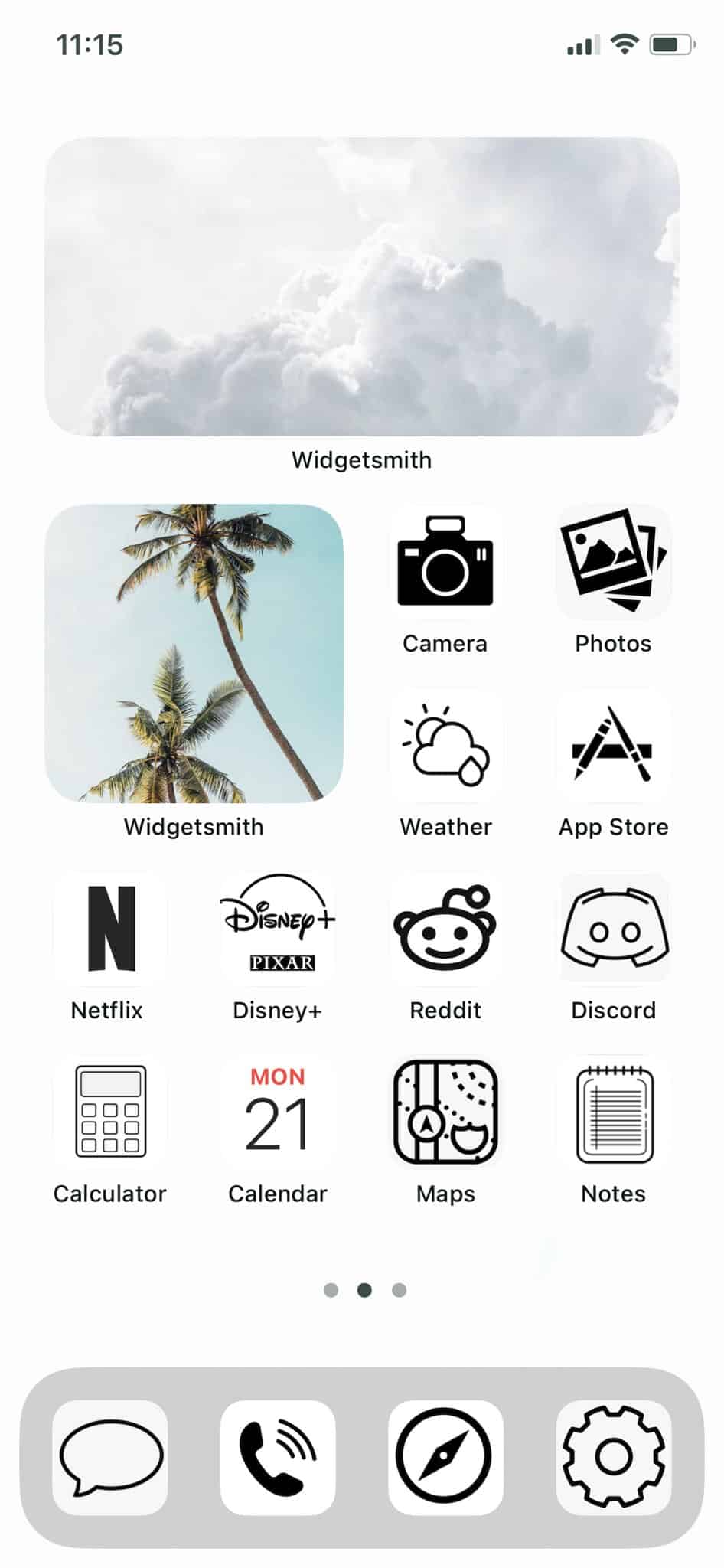Viewport: 724px width, 1568px height.
Task: Tap the clouds Widgetsmith widget
Action: pyautogui.click(x=362, y=286)
